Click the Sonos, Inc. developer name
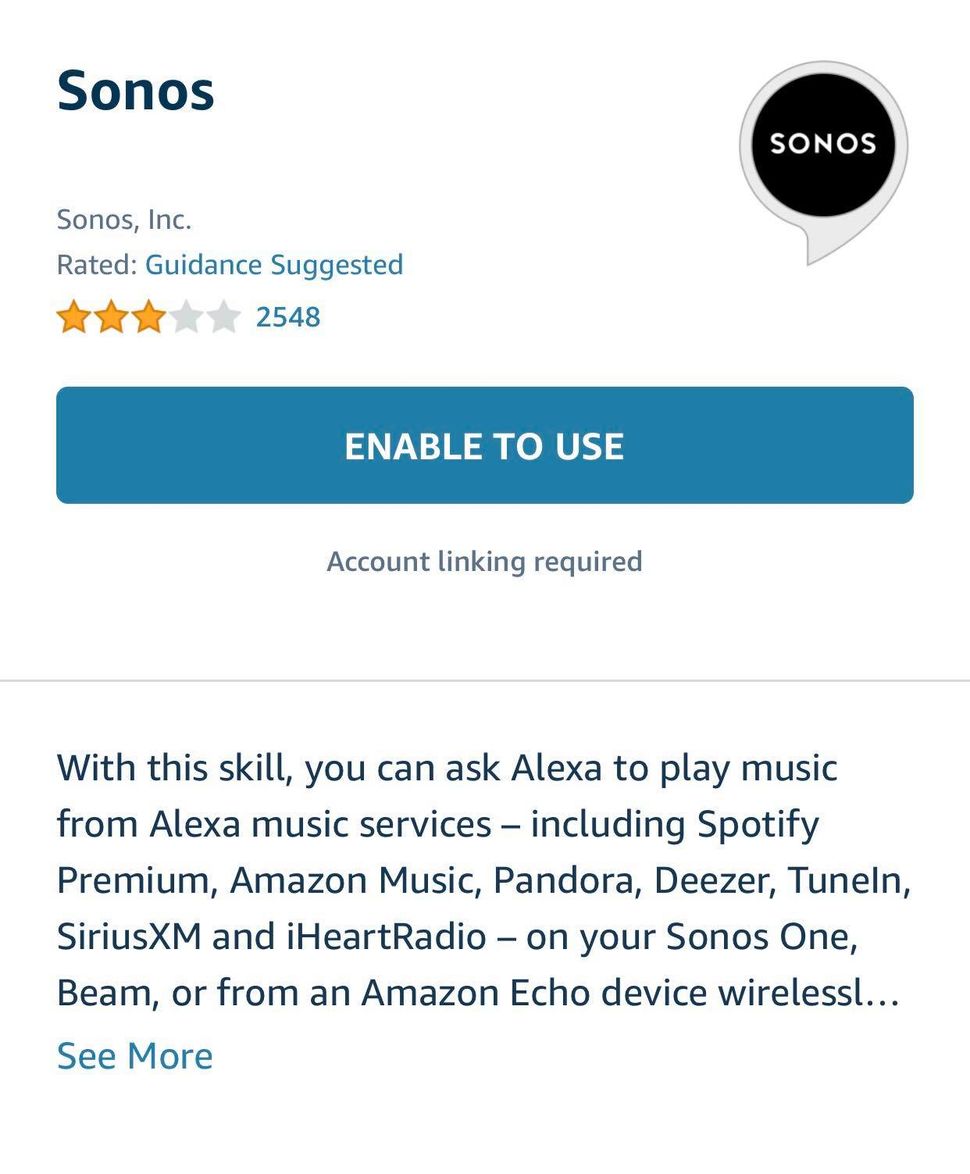 point(123,219)
